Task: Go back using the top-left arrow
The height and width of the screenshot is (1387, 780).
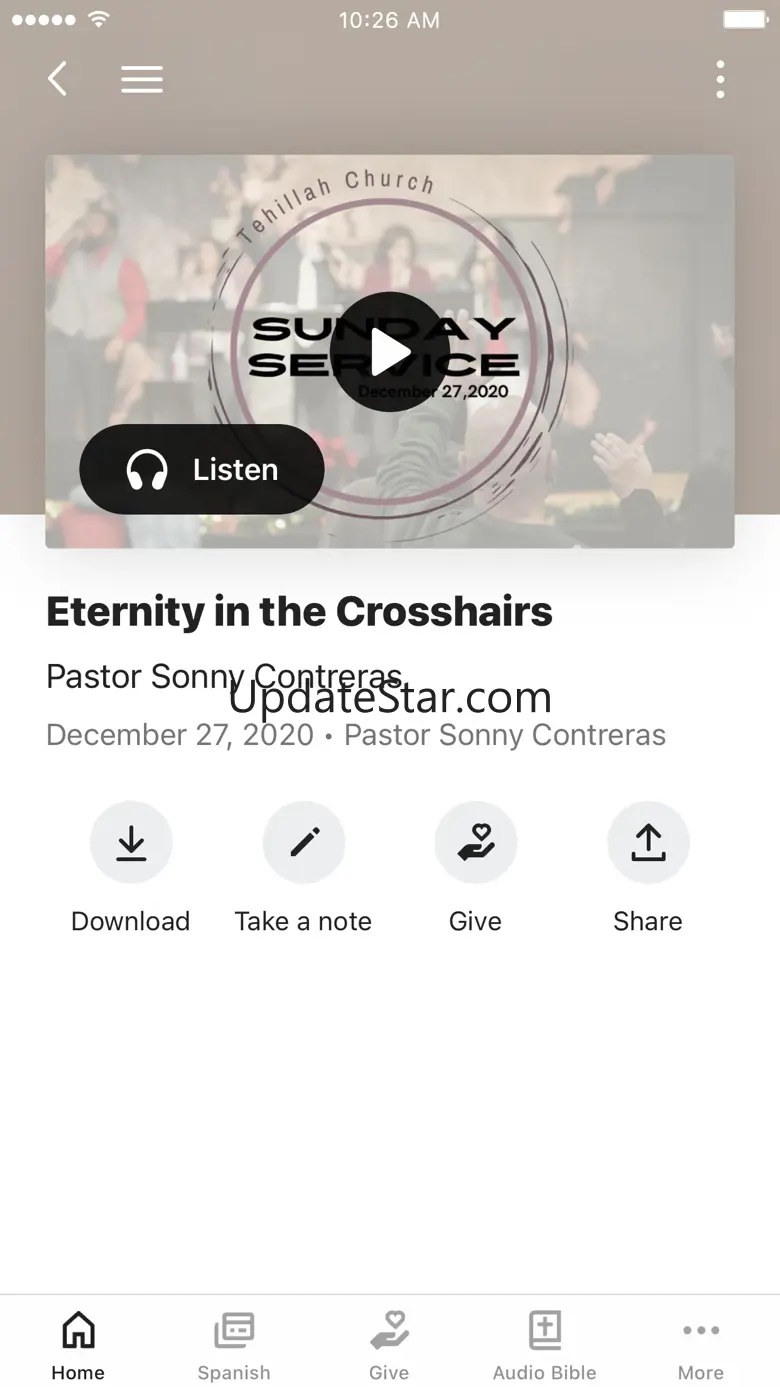Action: point(58,79)
